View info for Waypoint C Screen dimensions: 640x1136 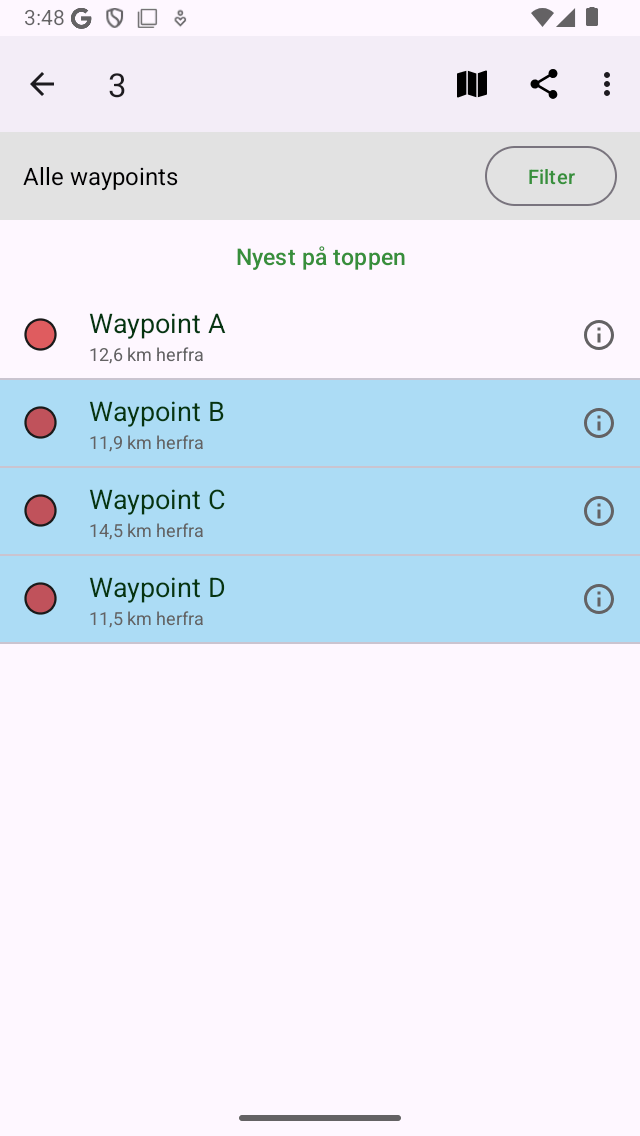[x=598, y=511]
